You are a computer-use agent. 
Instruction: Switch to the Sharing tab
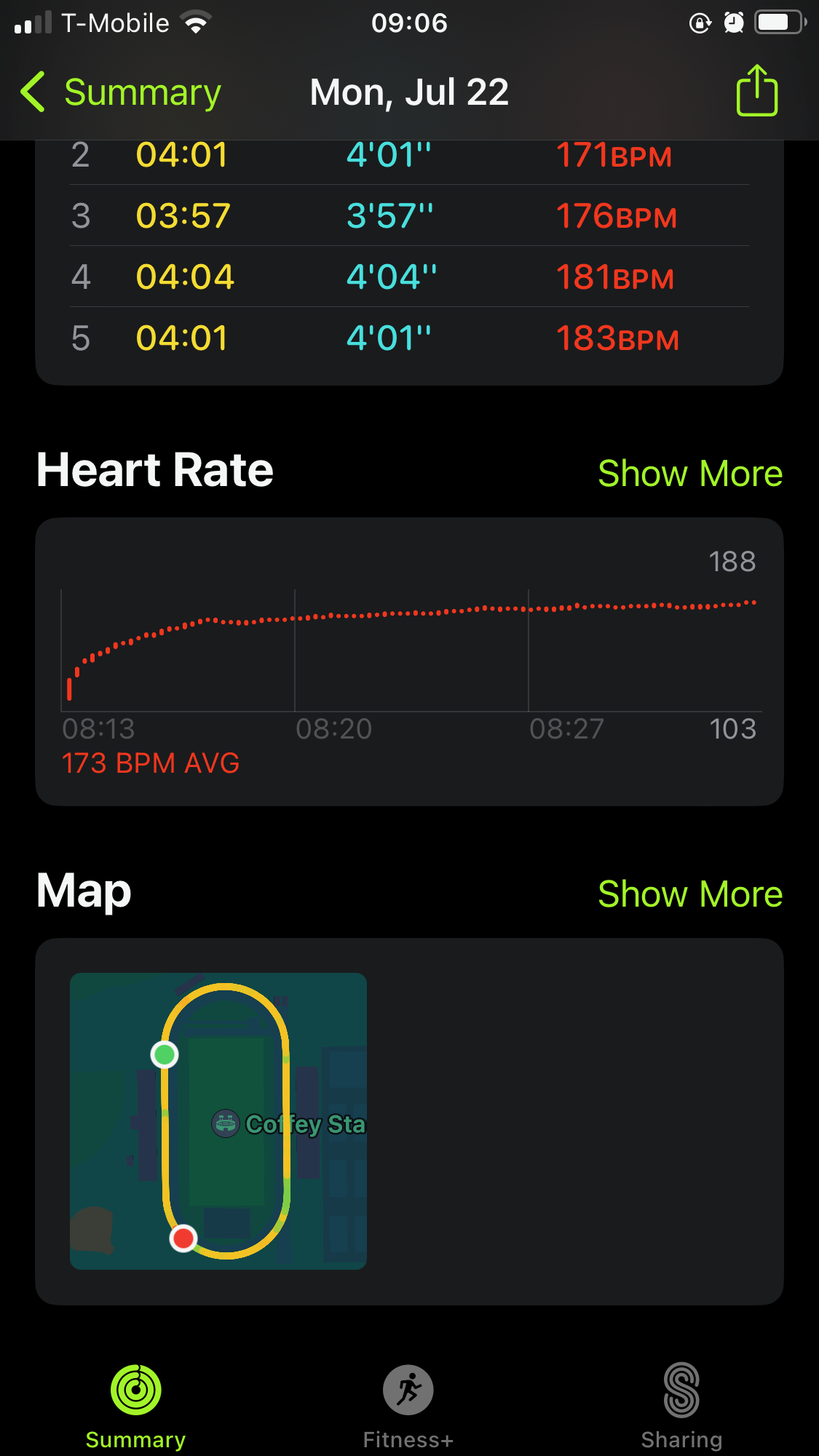pyautogui.click(x=681, y=1407)
